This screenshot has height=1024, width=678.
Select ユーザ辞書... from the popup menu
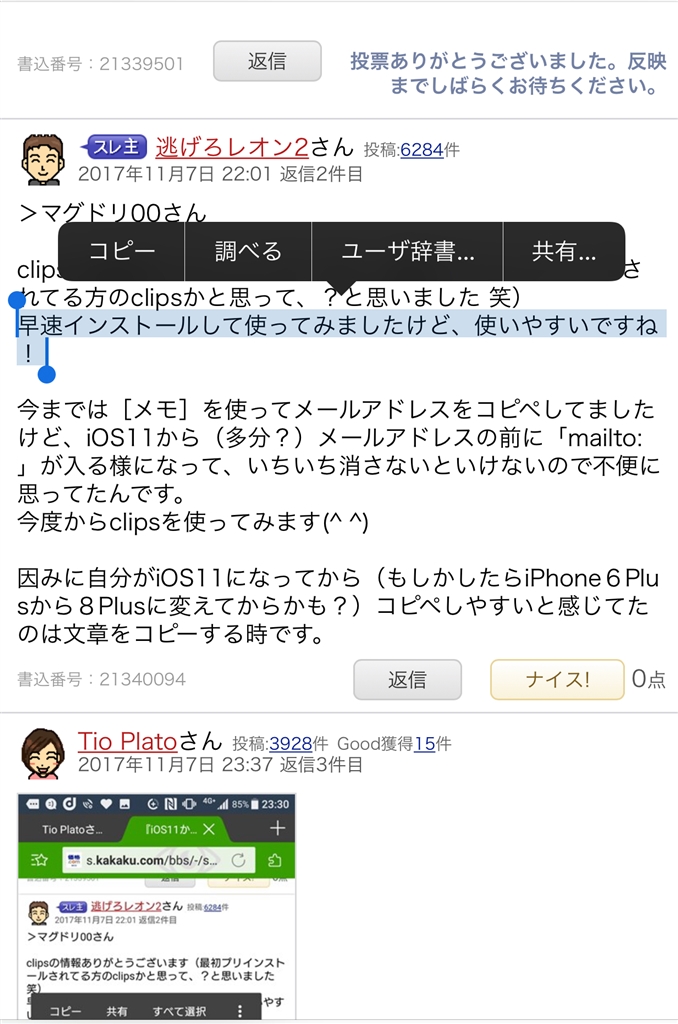click(x=407, y=251)
